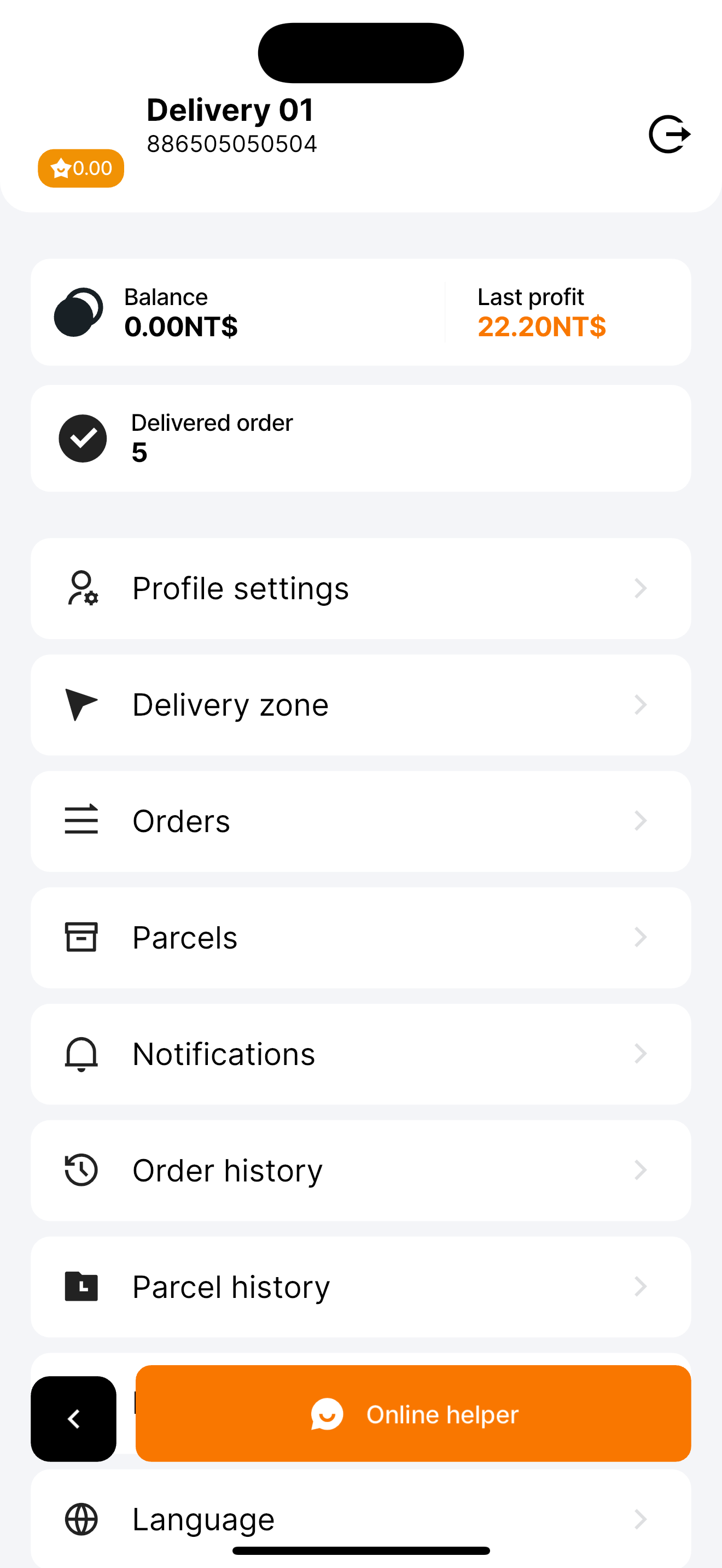Tap the logout icon
The width and height of the screenshot is (722, 1568).
[669, 134]
